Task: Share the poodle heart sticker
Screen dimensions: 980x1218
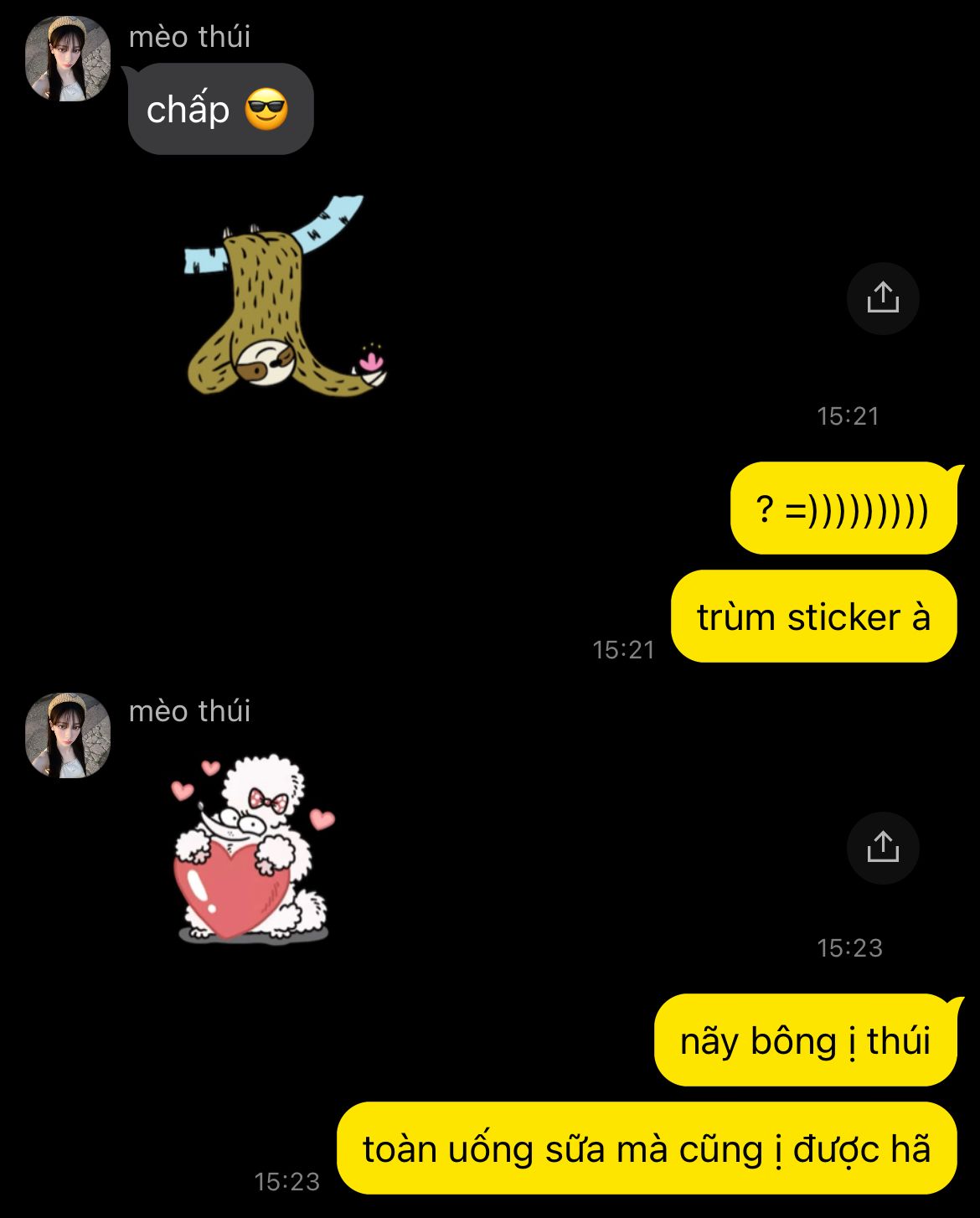Action: (x=883, y=847)
